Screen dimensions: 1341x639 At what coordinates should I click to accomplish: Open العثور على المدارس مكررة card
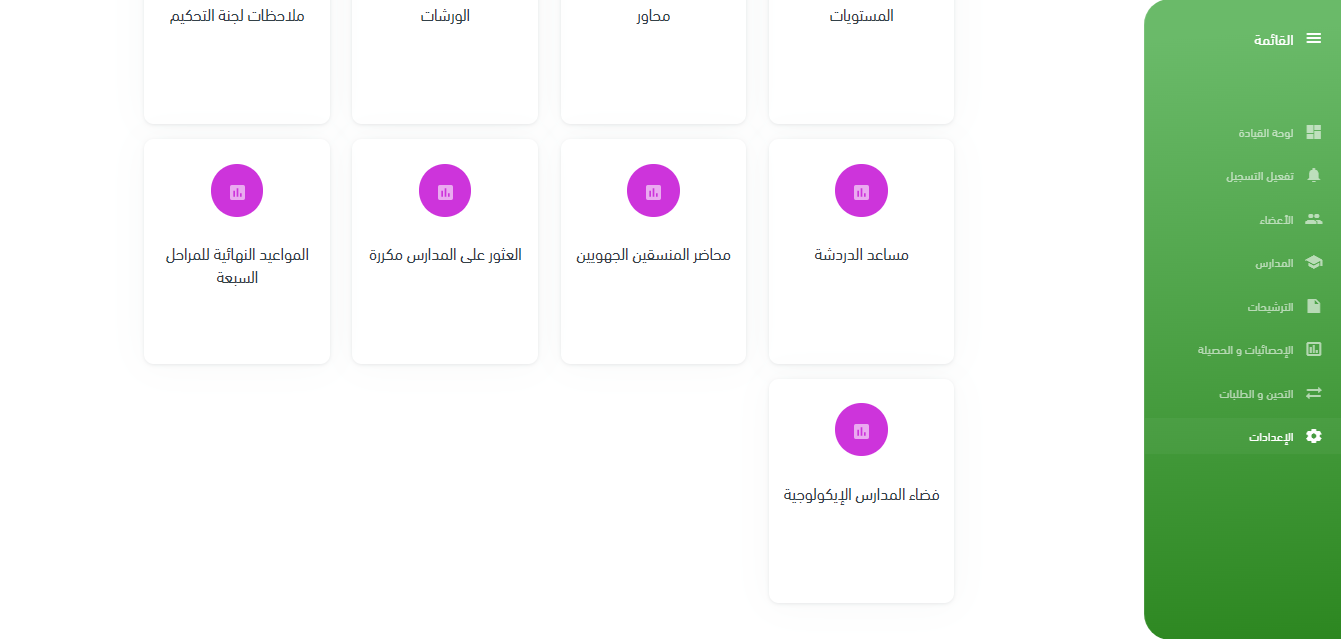445,251
